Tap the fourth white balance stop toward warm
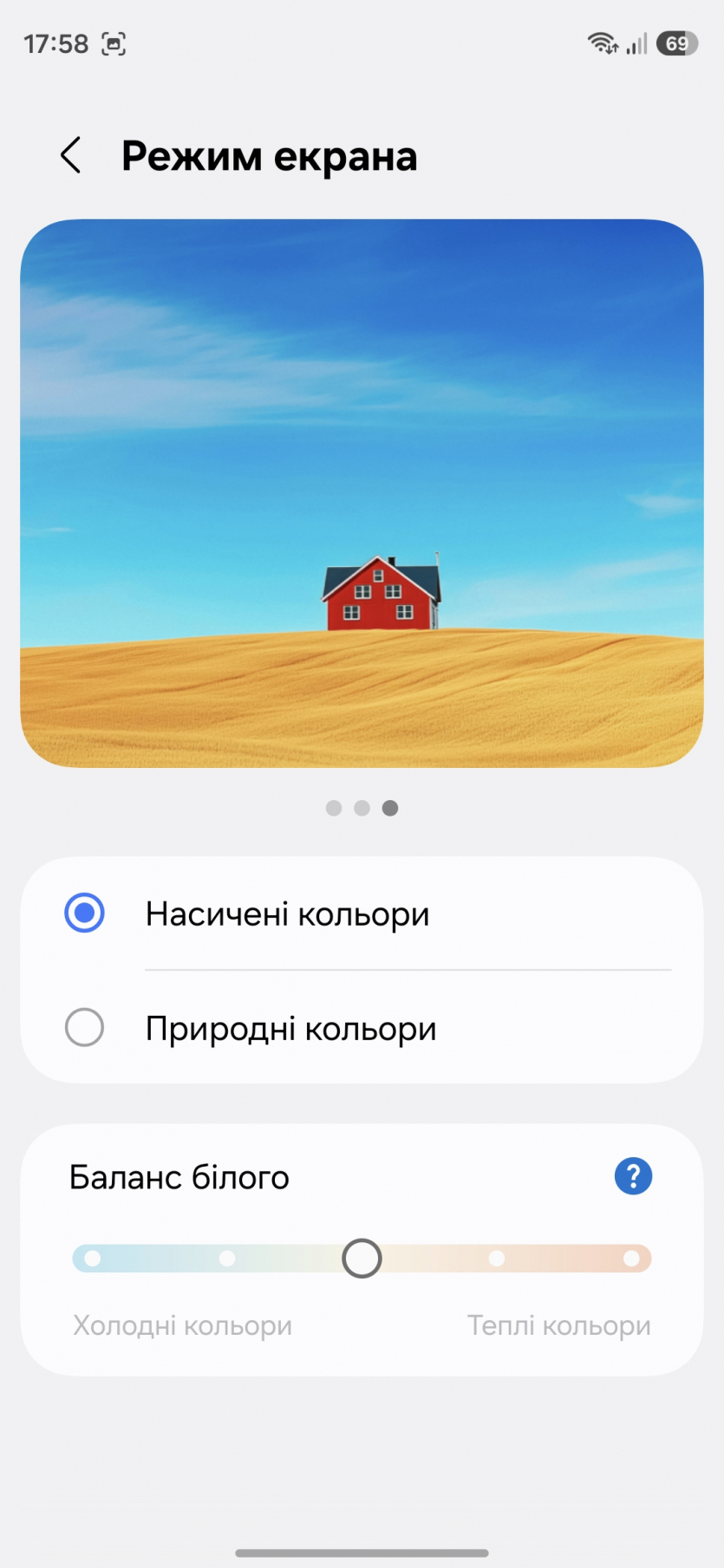 point(497,1259)
